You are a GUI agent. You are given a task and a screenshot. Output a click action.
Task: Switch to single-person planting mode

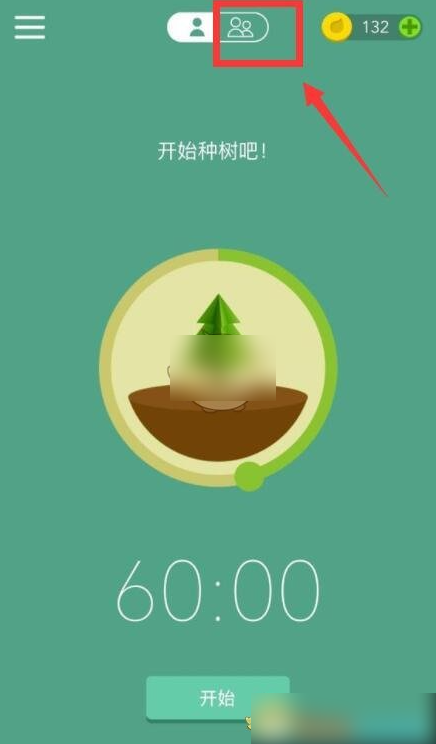195,28
